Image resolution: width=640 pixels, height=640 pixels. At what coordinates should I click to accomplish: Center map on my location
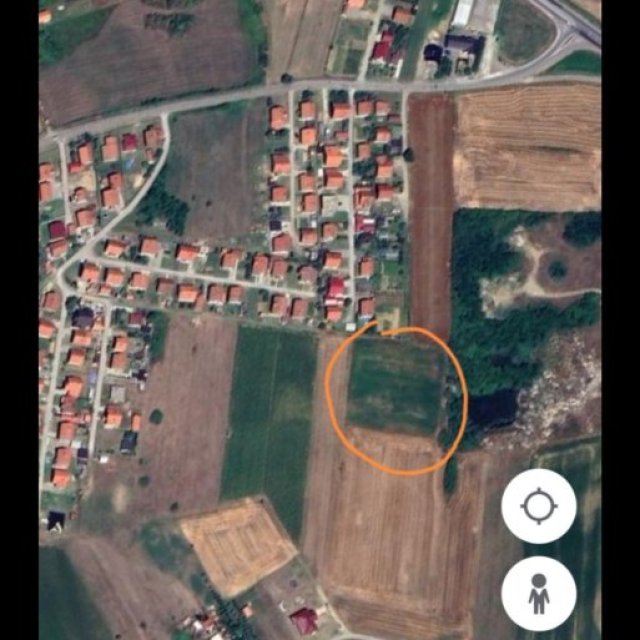[538, 506]
